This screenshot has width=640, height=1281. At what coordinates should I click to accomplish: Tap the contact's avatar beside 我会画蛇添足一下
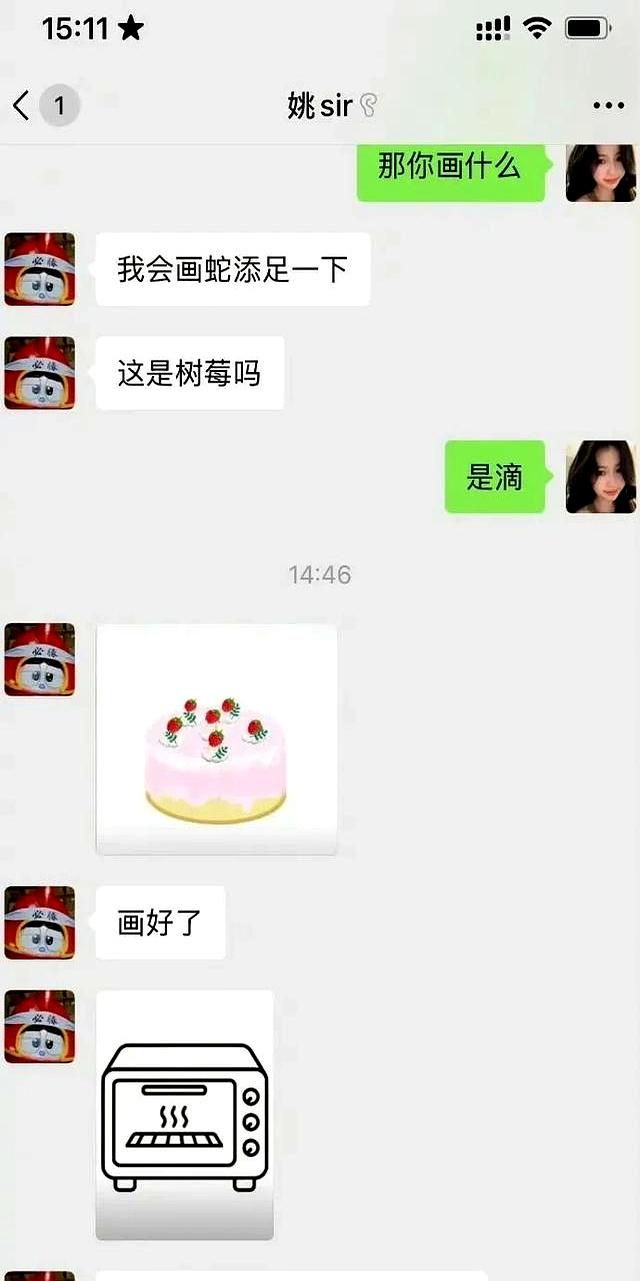pyautogui.click(x=40, y=269)
